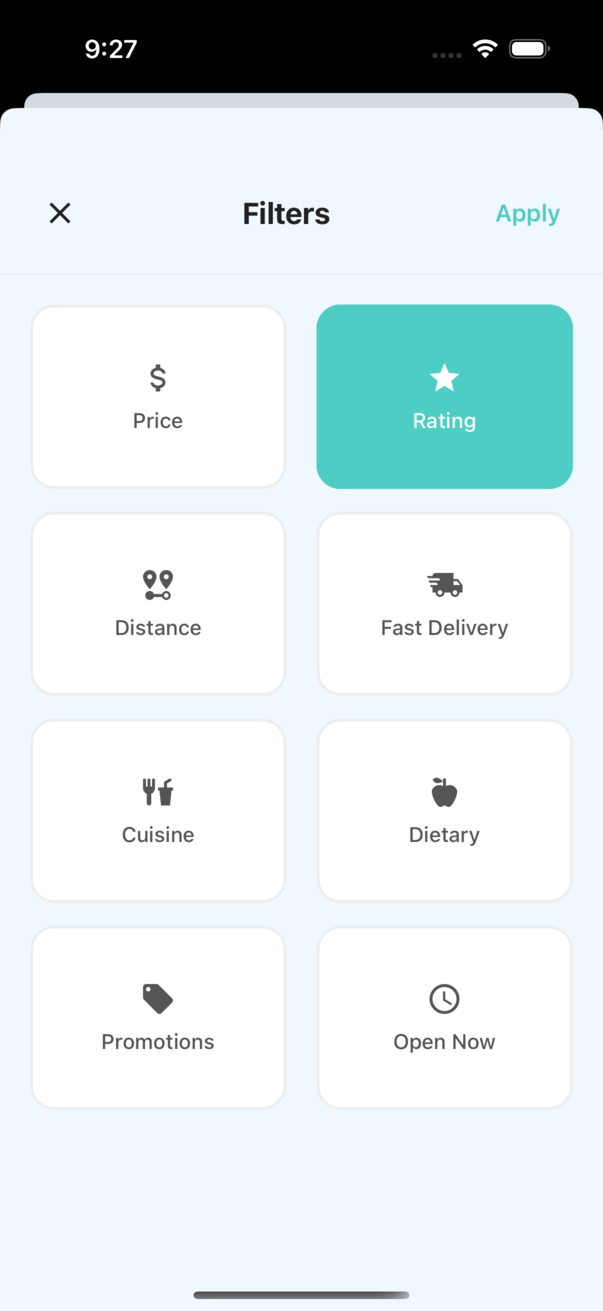The image size is (603, 1311).
Task: Enable the Fast Delivery filter
Action: [444, 604]
